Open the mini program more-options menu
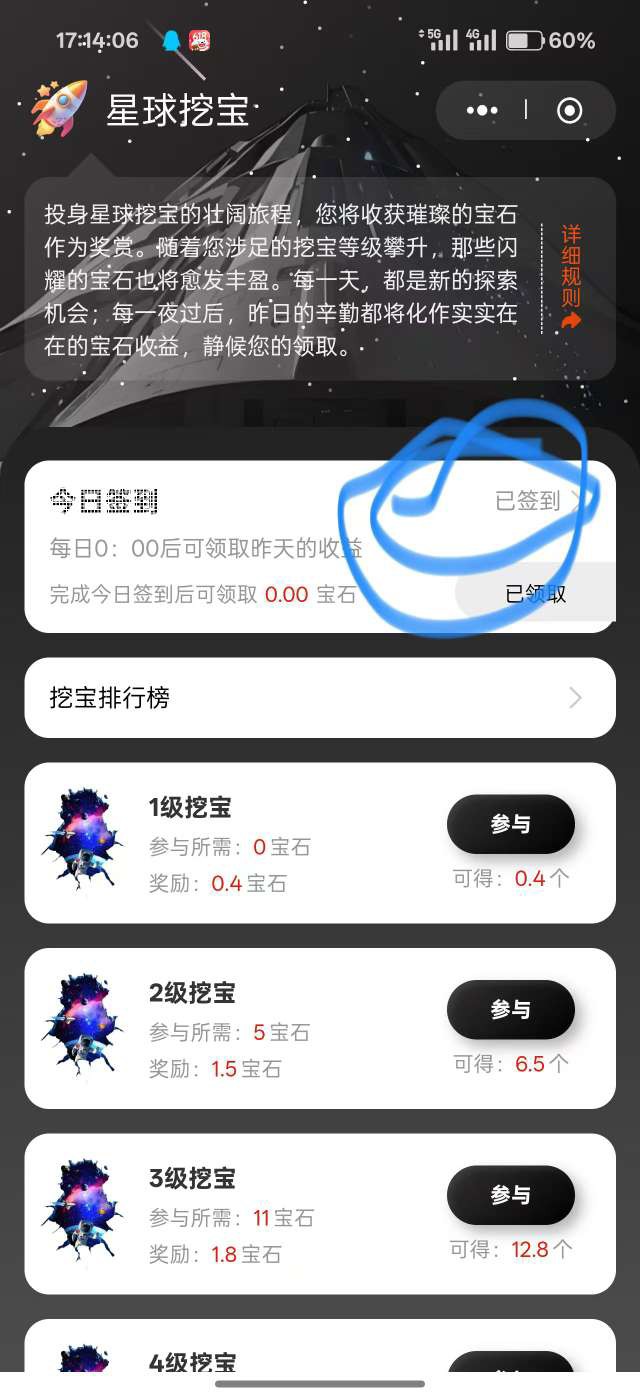The width and height of the screenshot is (640, 1400). (482, 110)
